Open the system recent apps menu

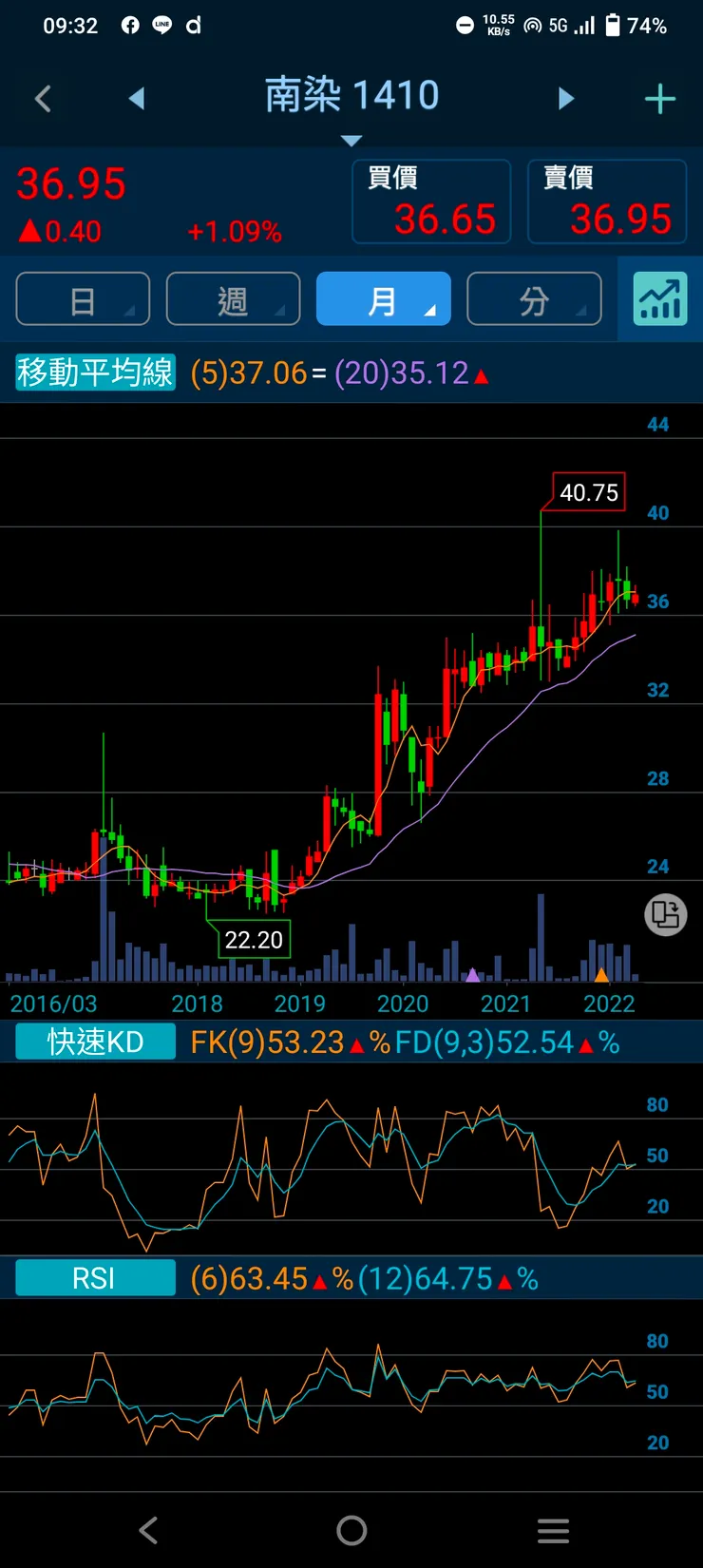pos(553,1530)
